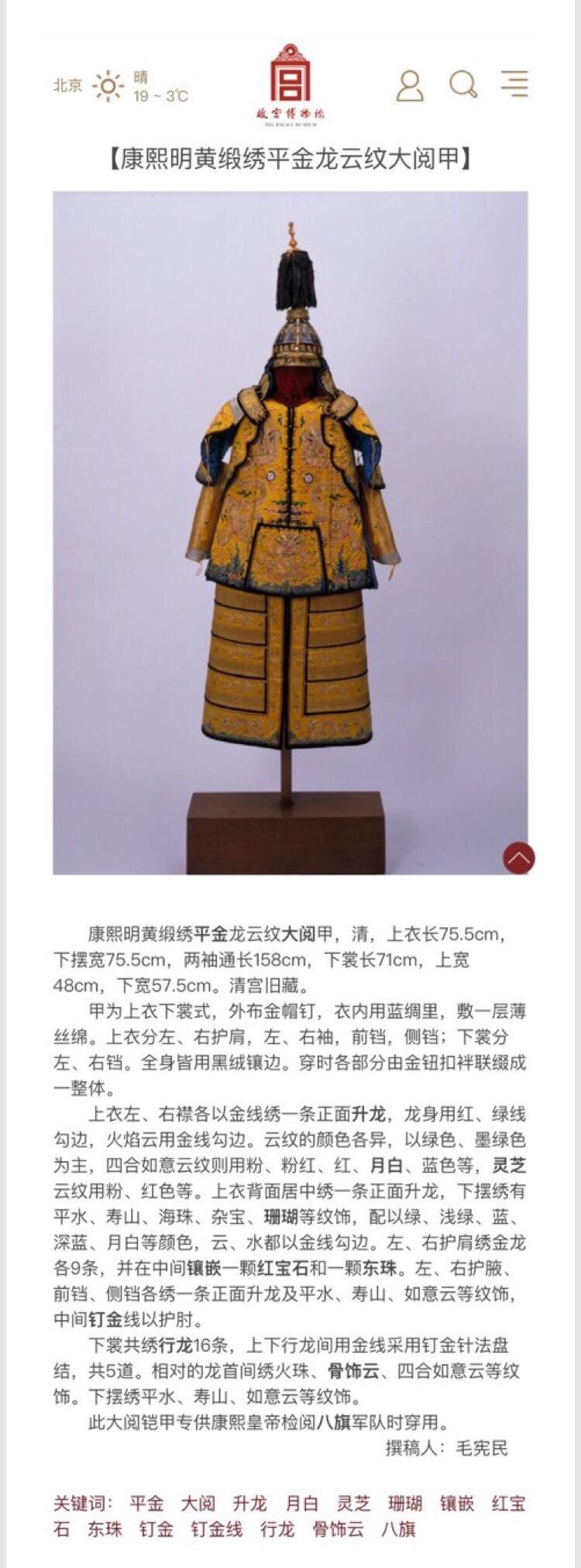Go to Palace Museum home via logo

click(x=290, y=84)
